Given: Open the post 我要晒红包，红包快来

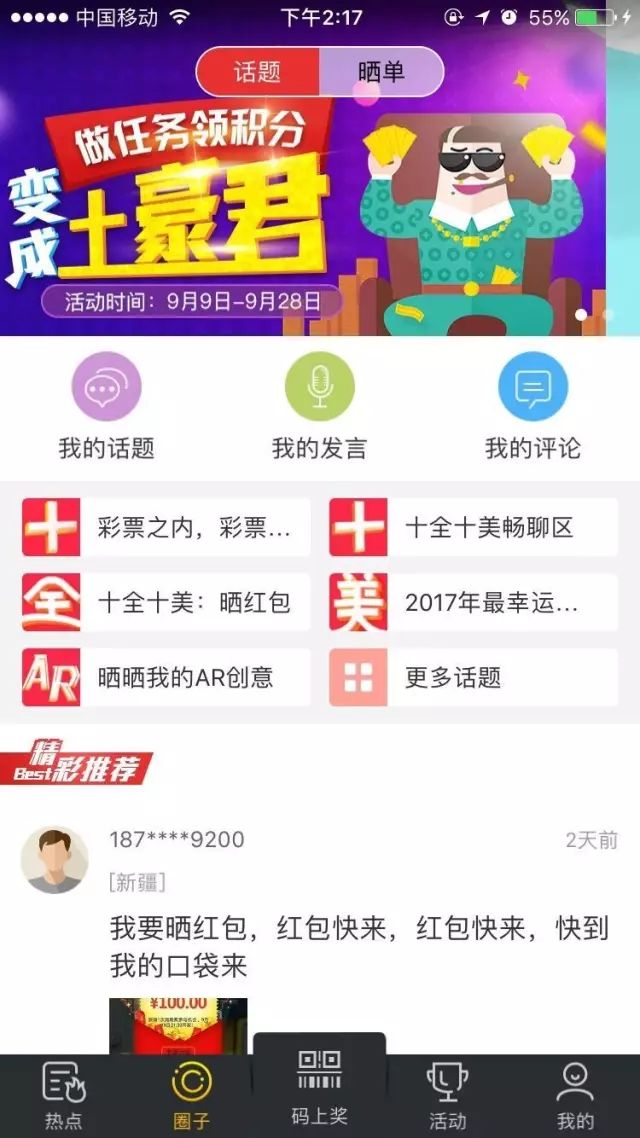Looking at the screenshot, I should pos(359,946).
